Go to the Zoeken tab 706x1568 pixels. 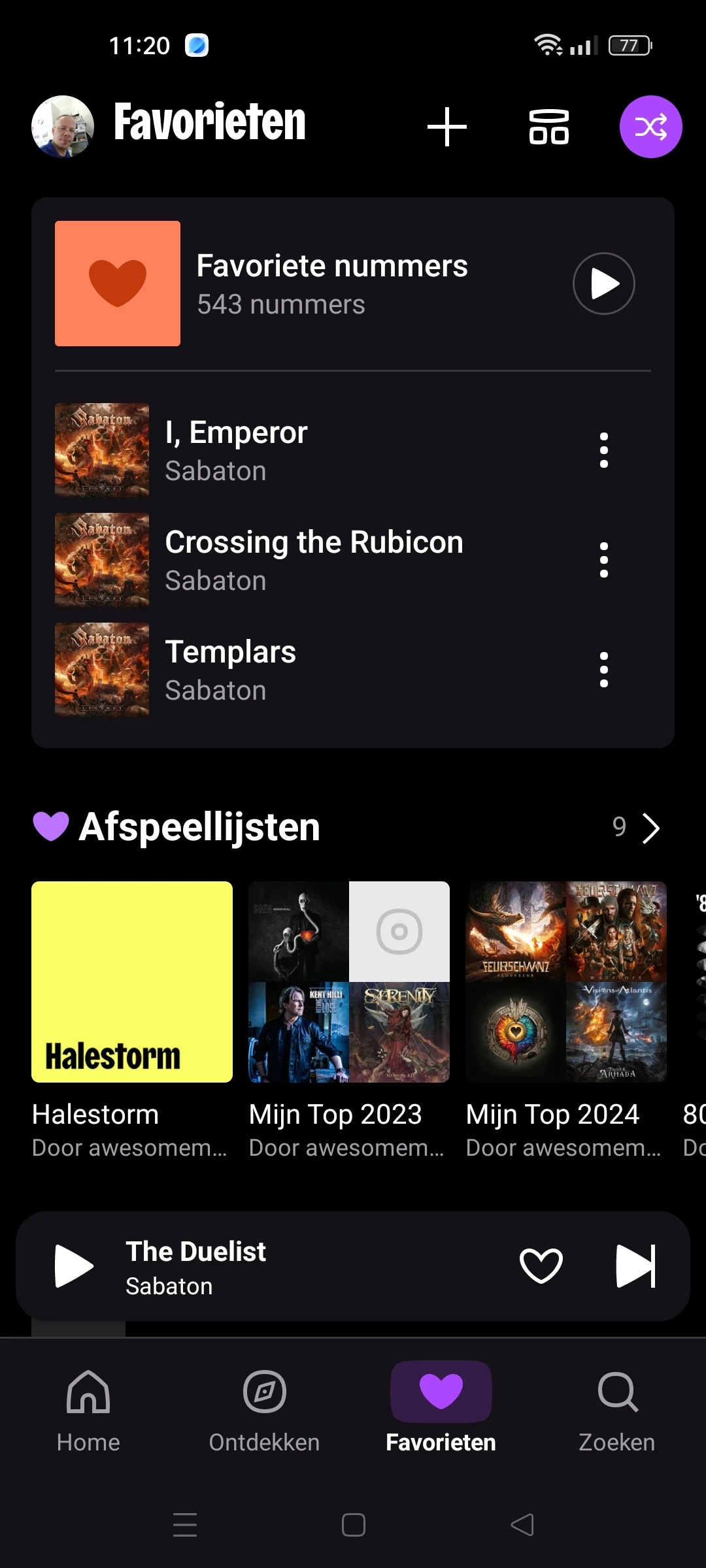point(616,1409)
